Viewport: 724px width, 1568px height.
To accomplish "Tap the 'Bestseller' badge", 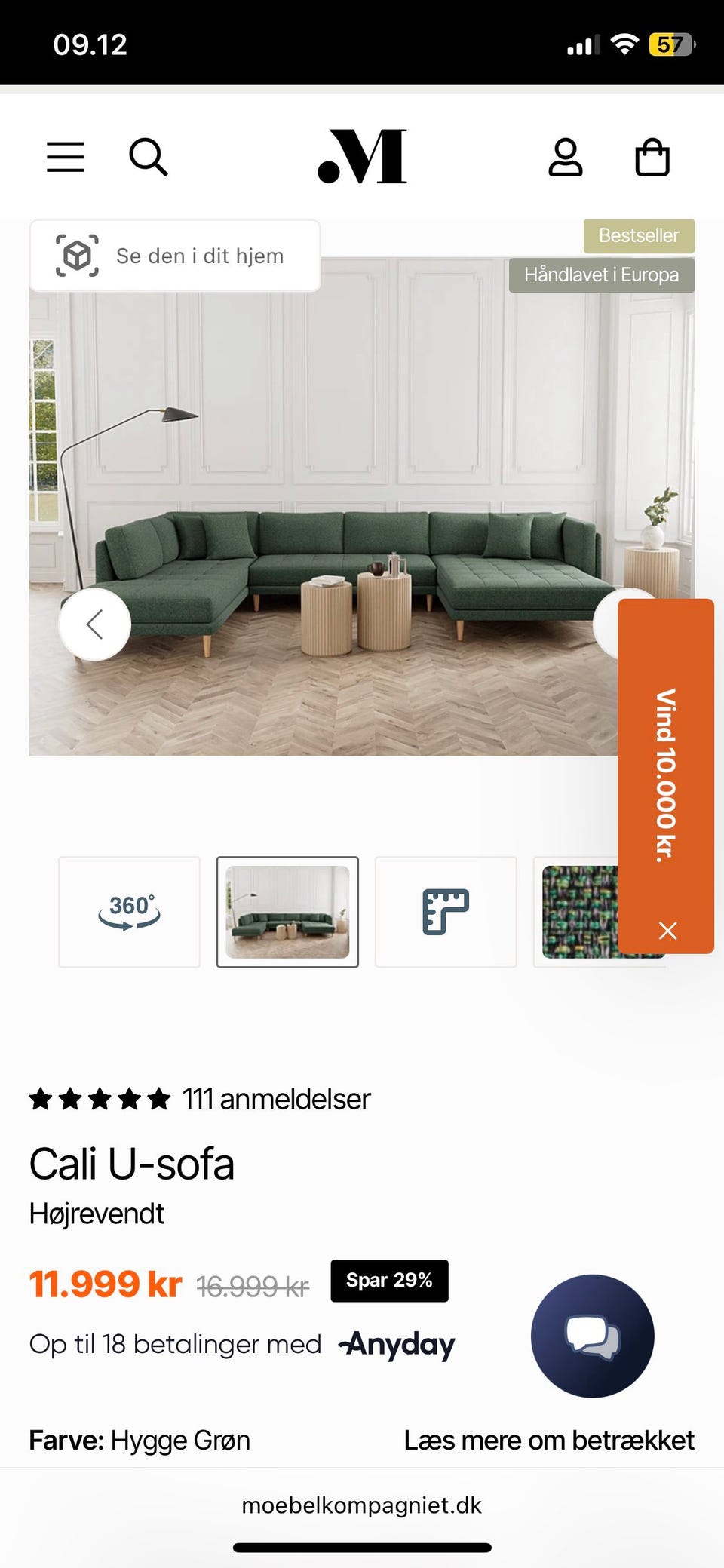I will 638,235.
